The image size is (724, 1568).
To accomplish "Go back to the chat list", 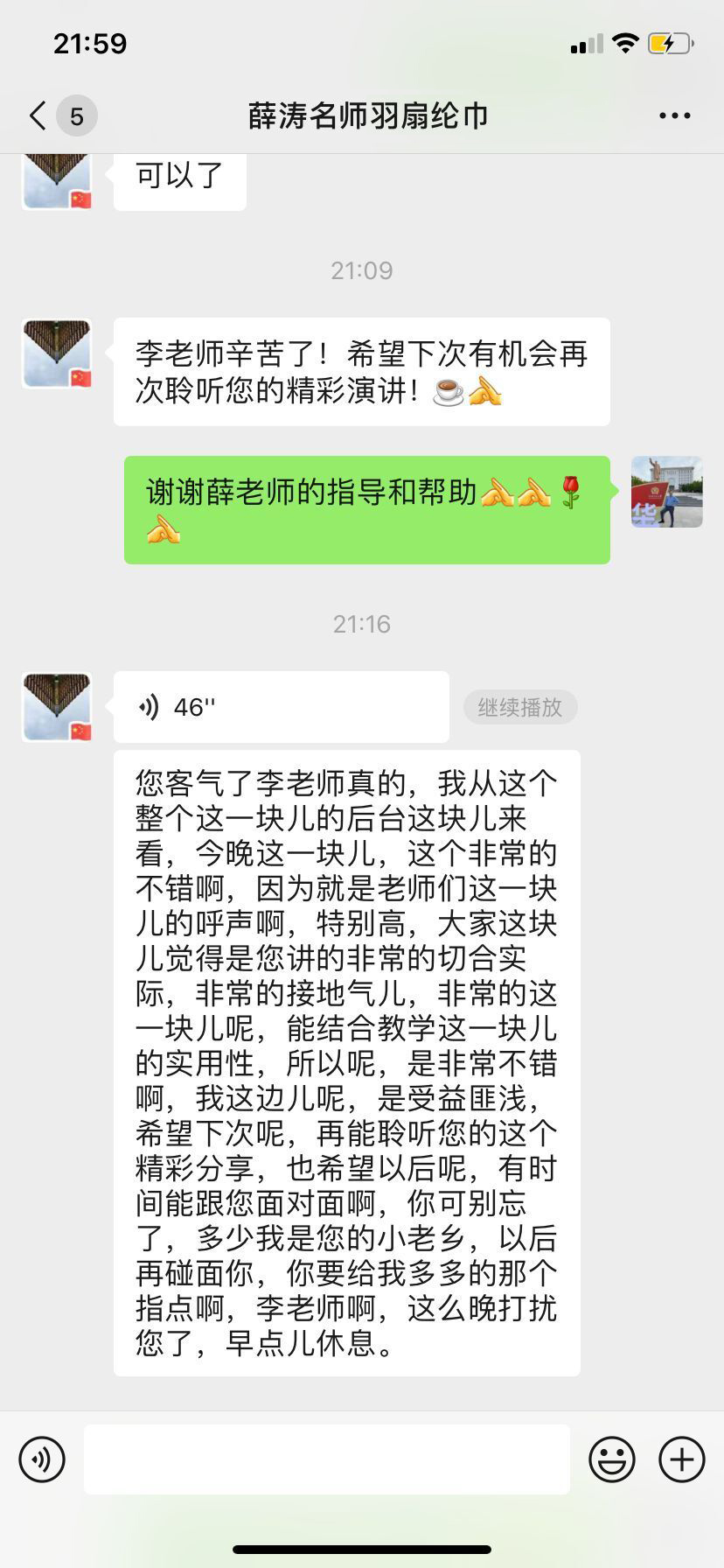I will click(38, 115).
